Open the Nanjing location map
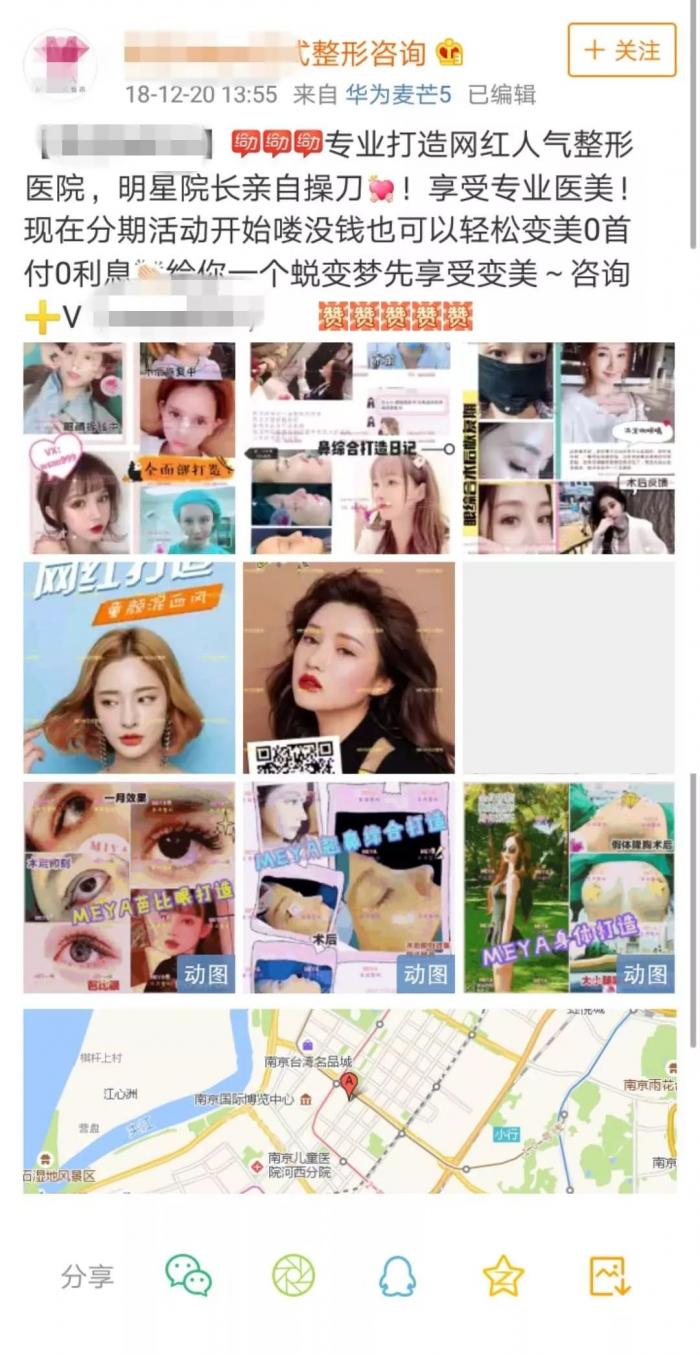700x1354 pixels. click(x=349, y=1100)
